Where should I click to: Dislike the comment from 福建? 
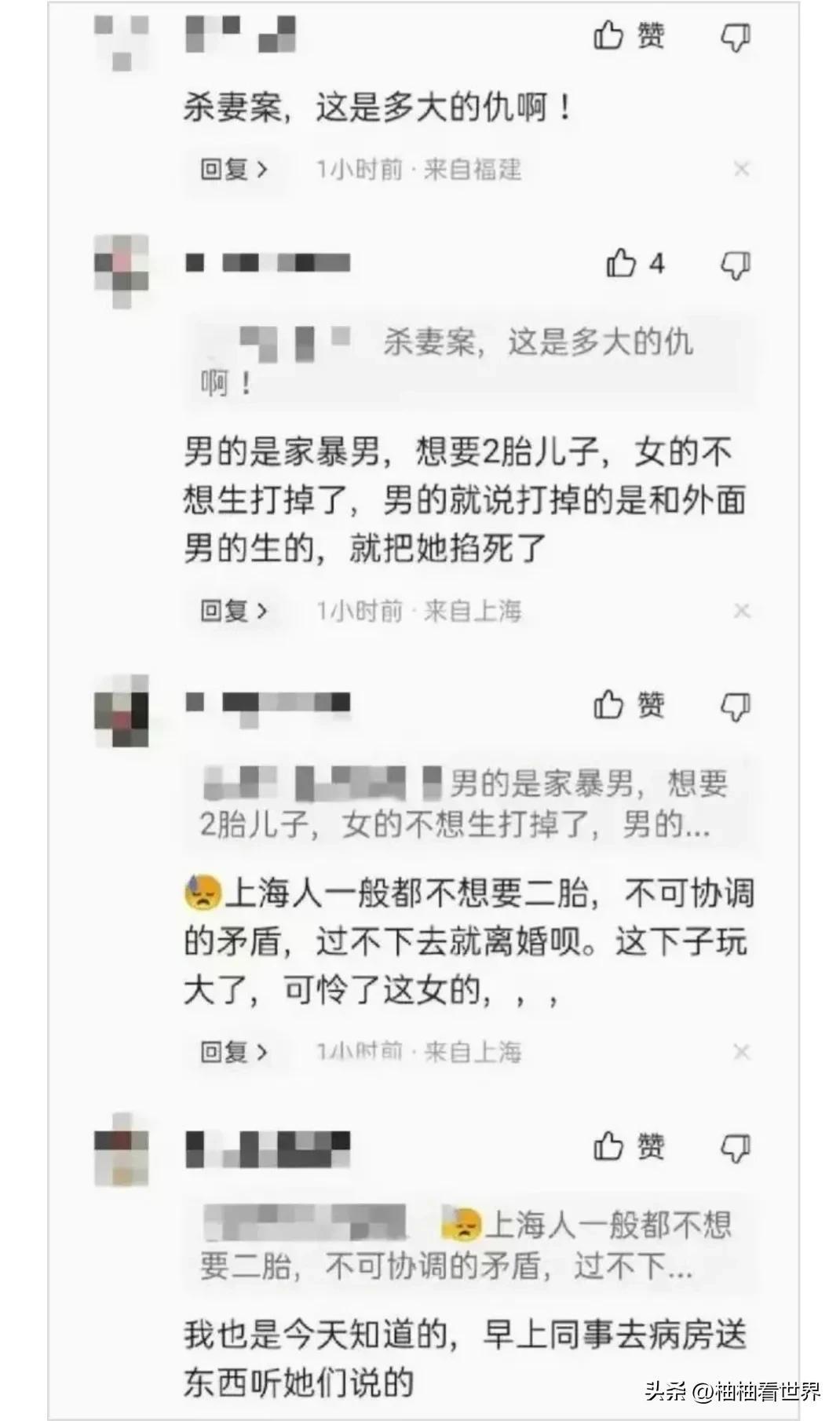[735, 37]
